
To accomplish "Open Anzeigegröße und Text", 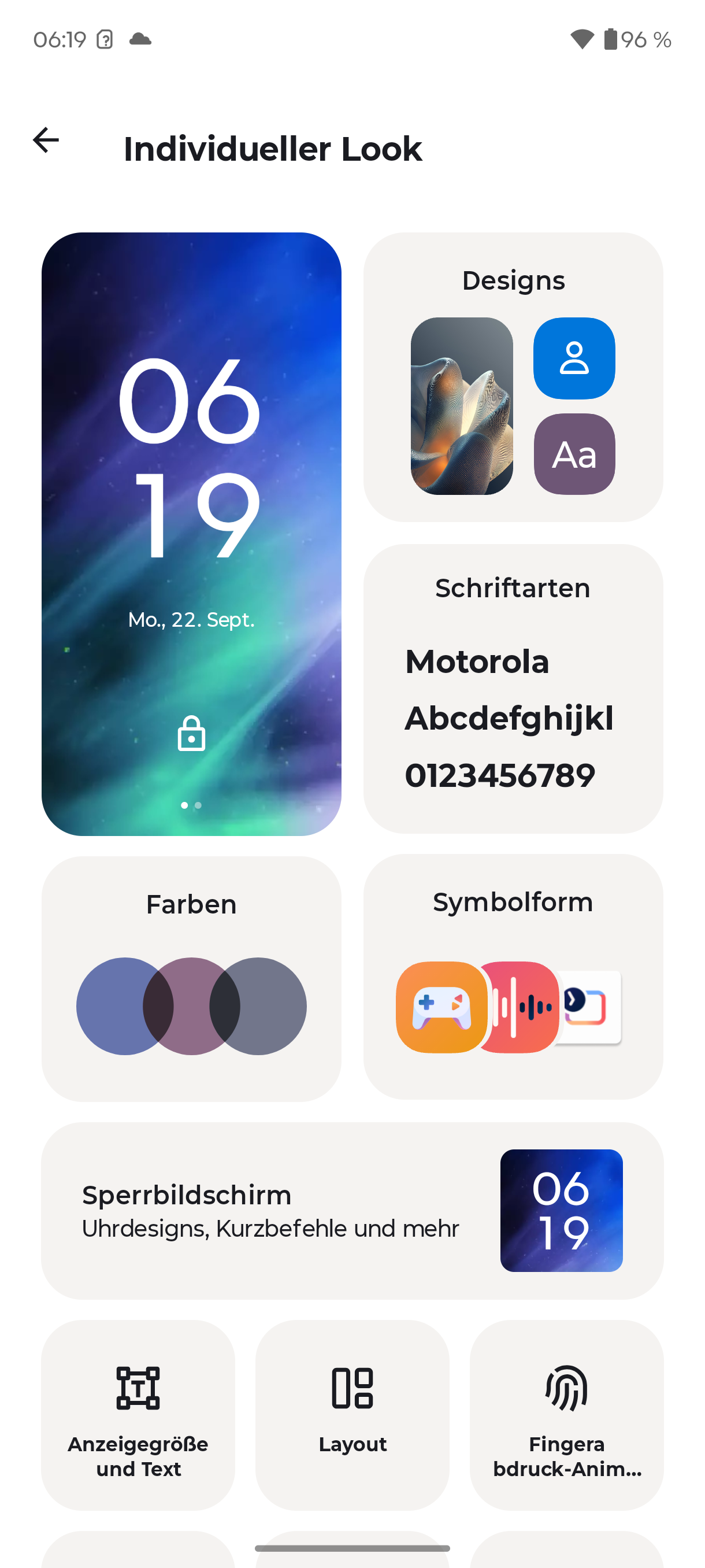I will coord(138,1415).
